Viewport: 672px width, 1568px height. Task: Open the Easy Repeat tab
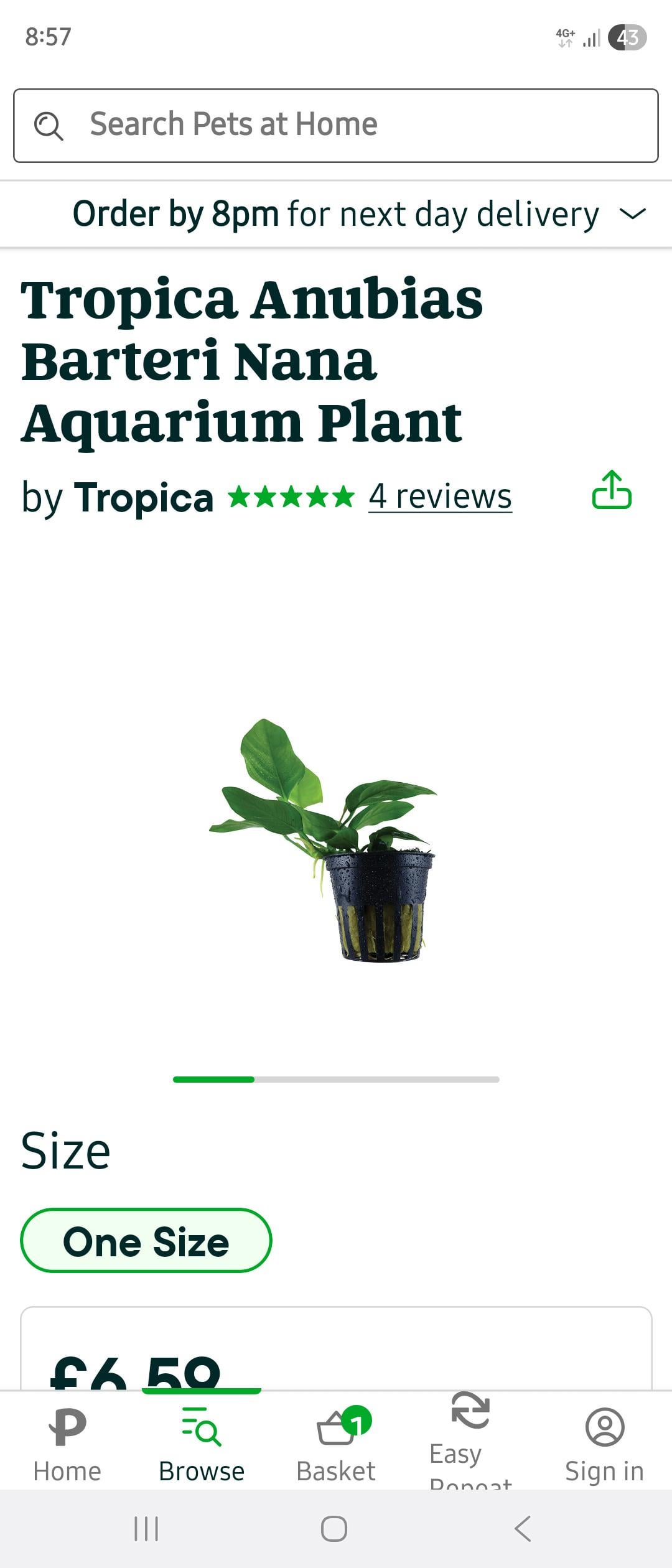(470, 1444)
